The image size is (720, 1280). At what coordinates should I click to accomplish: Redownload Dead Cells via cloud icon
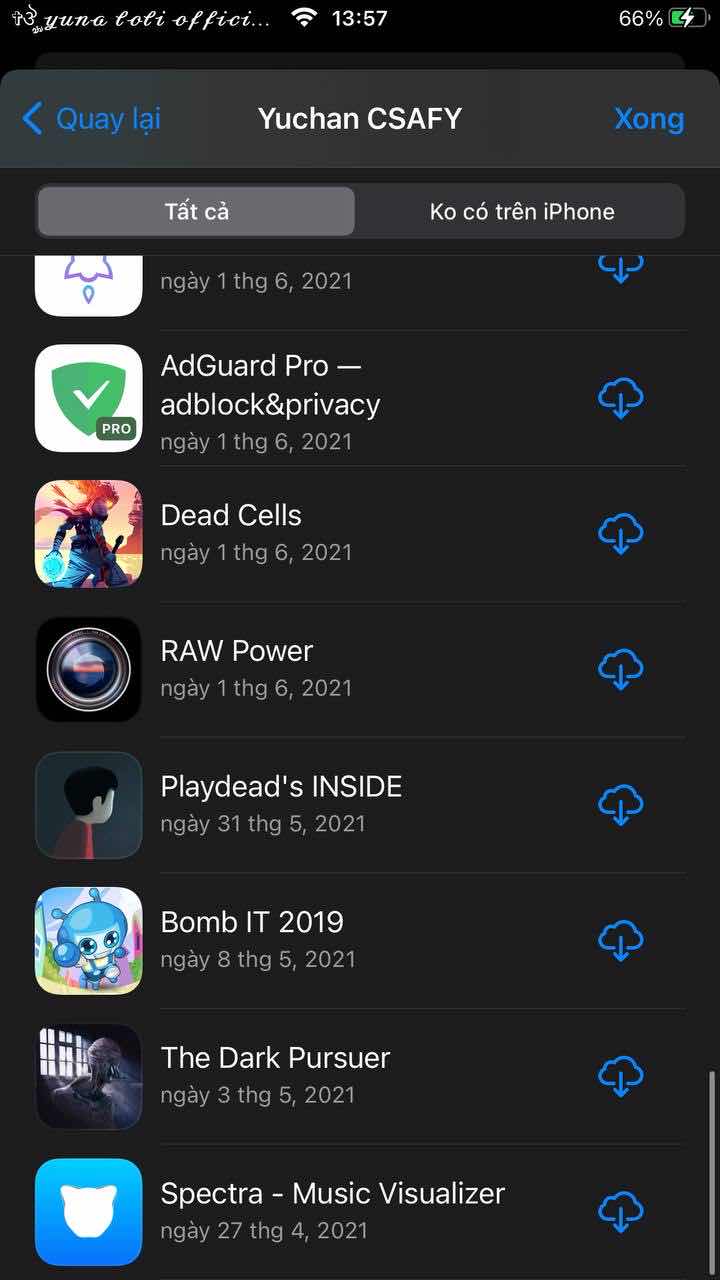620,533
